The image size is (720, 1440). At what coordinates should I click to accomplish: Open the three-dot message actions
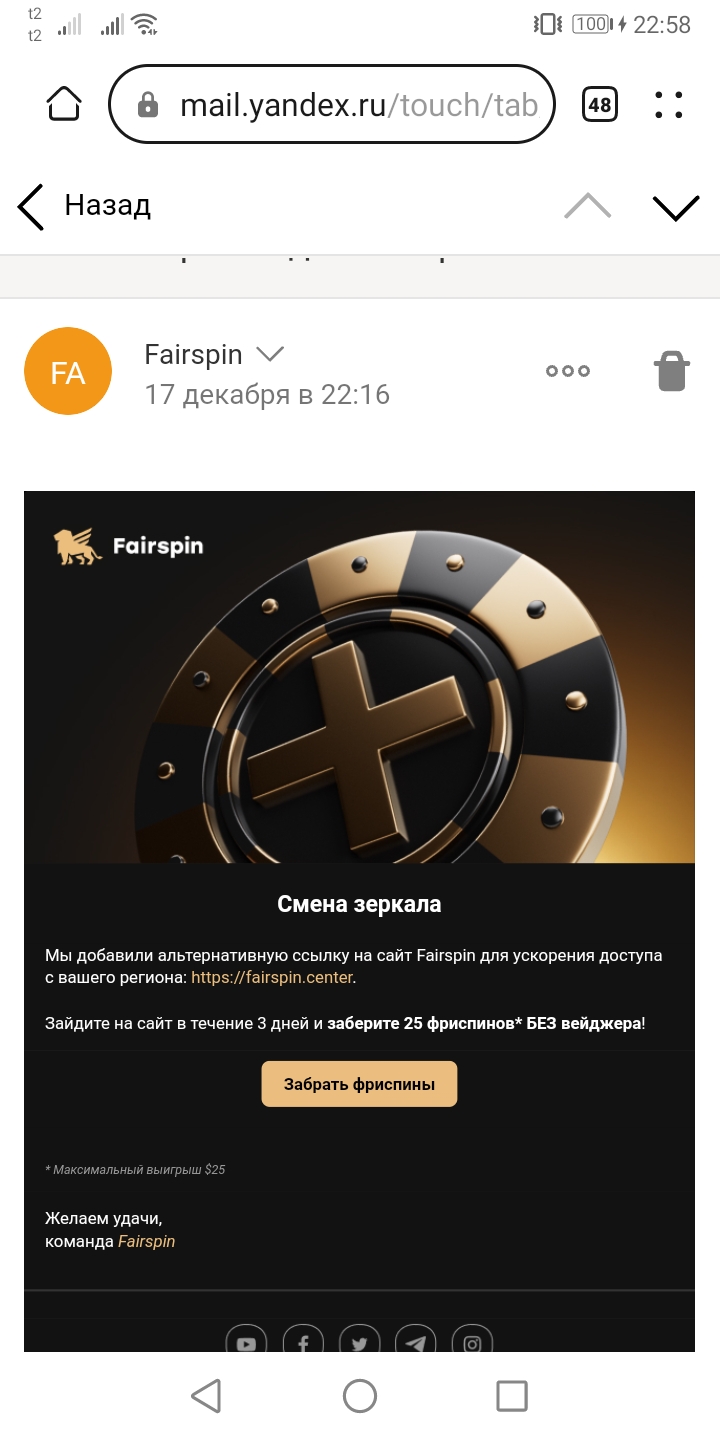click(567, 371)
